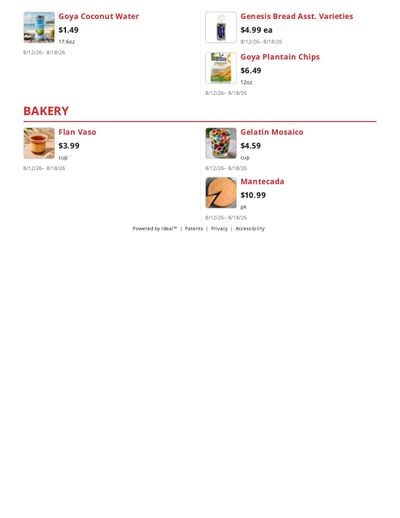400x518 pixels.
Task: Tap the Mantecada product image
Action: pos(221,193)
